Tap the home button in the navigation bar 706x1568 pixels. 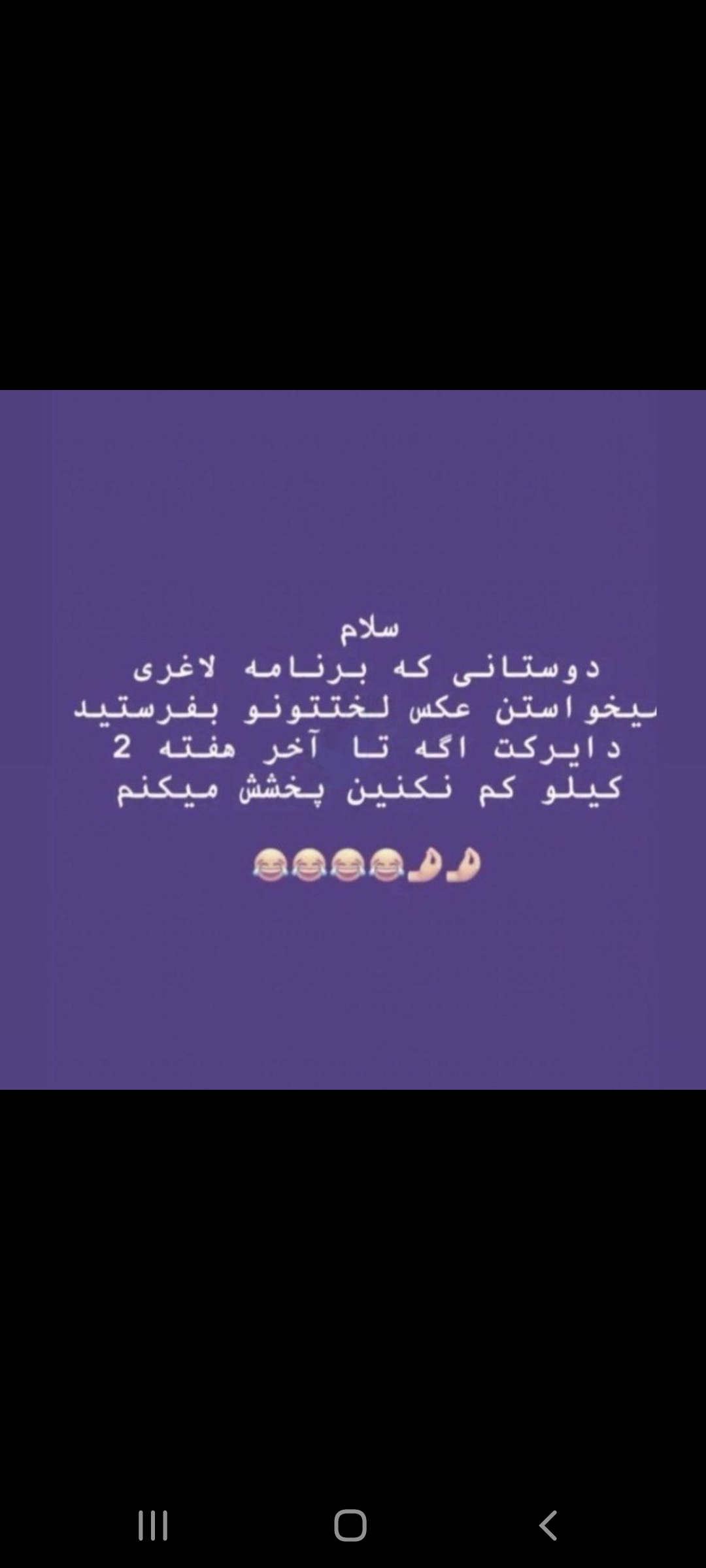pyautogui.click(x=350, y=1526)
